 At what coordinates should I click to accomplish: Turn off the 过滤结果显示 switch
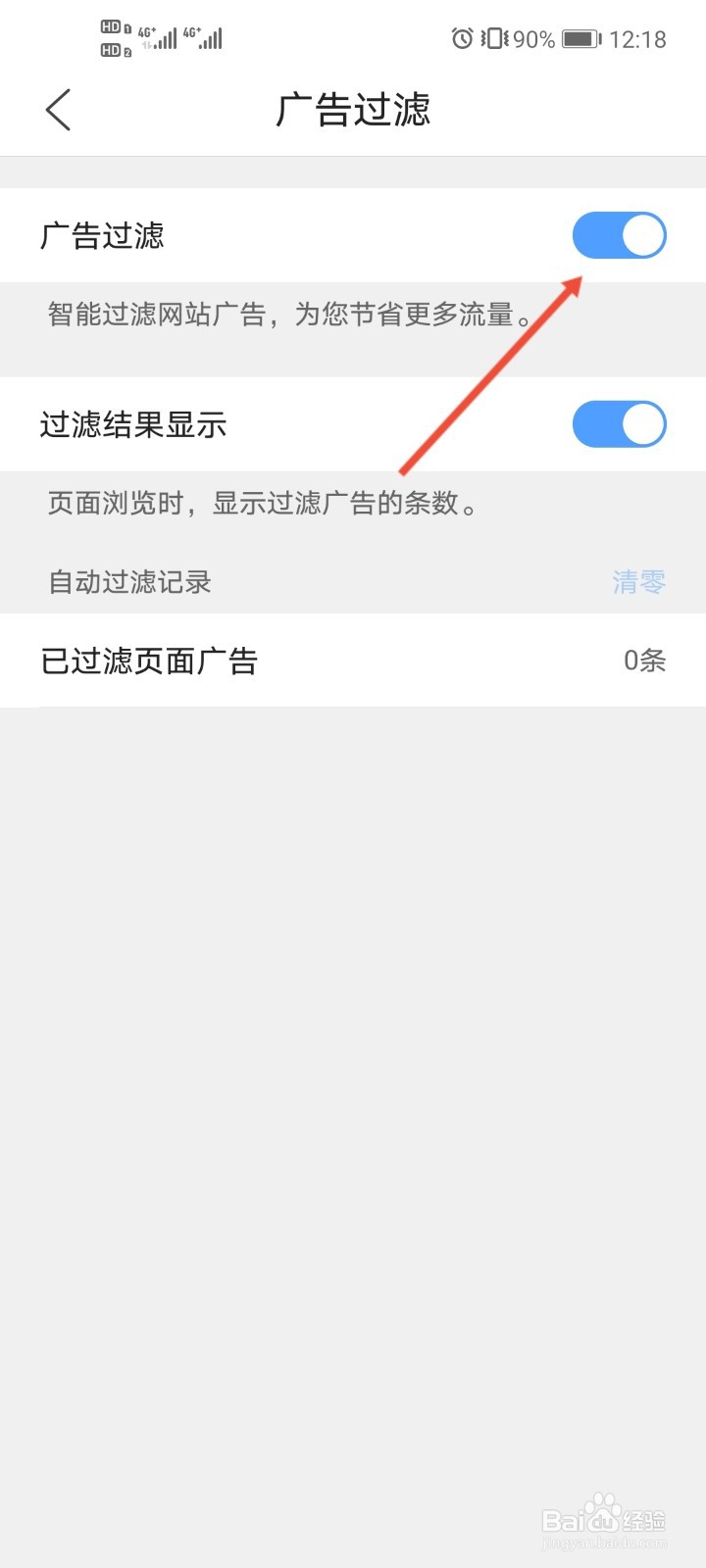pos(619,424)
